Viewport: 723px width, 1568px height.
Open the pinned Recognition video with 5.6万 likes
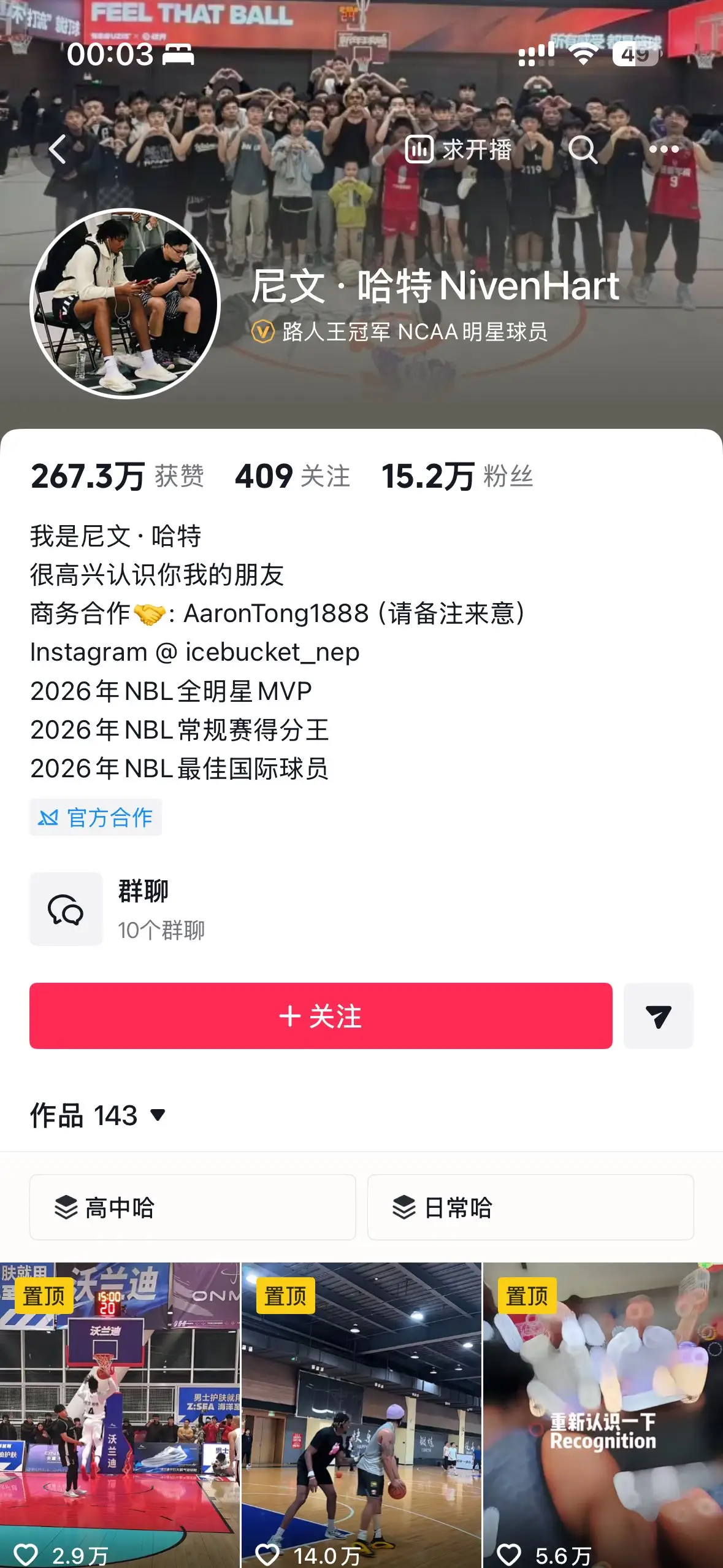tap(603, 1415)
